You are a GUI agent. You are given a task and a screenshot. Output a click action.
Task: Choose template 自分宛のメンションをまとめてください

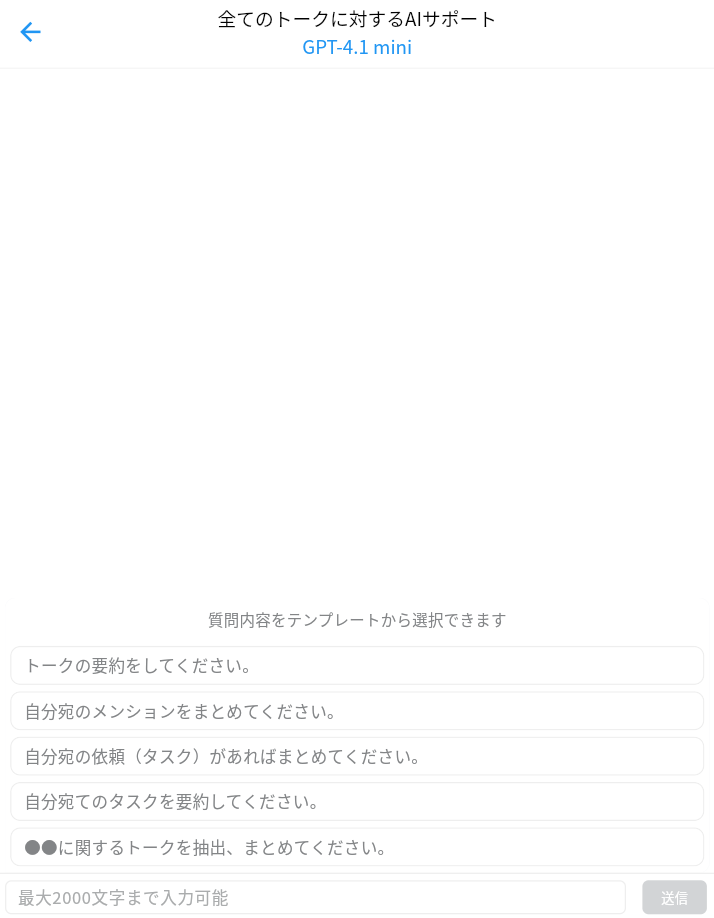pyautogui.click(x=357, y=711)
